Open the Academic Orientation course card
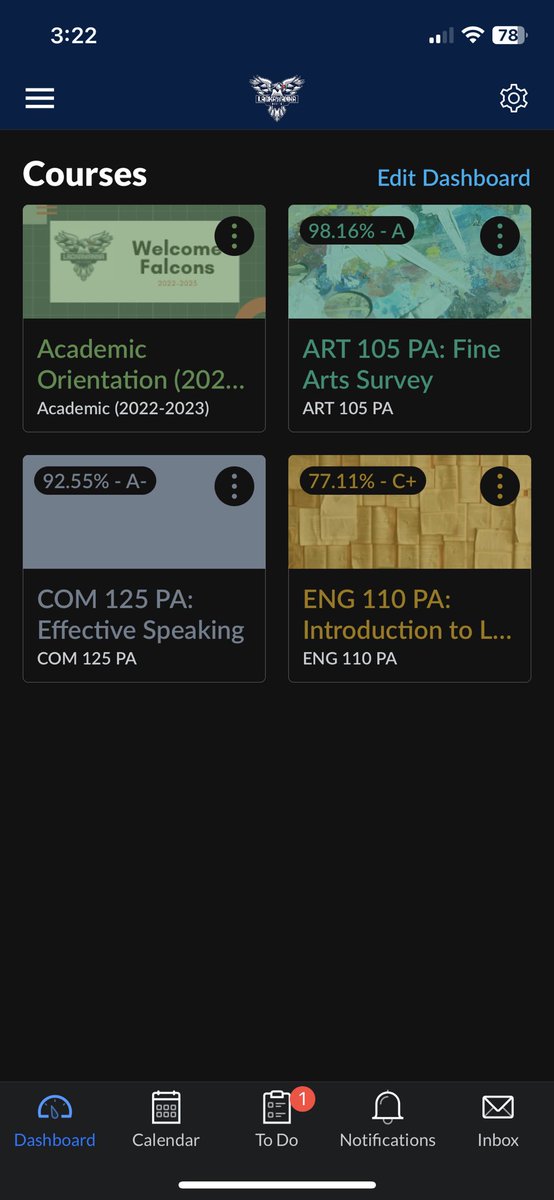This screenshot has height=1200, width=554. click(x=144, y=318)
